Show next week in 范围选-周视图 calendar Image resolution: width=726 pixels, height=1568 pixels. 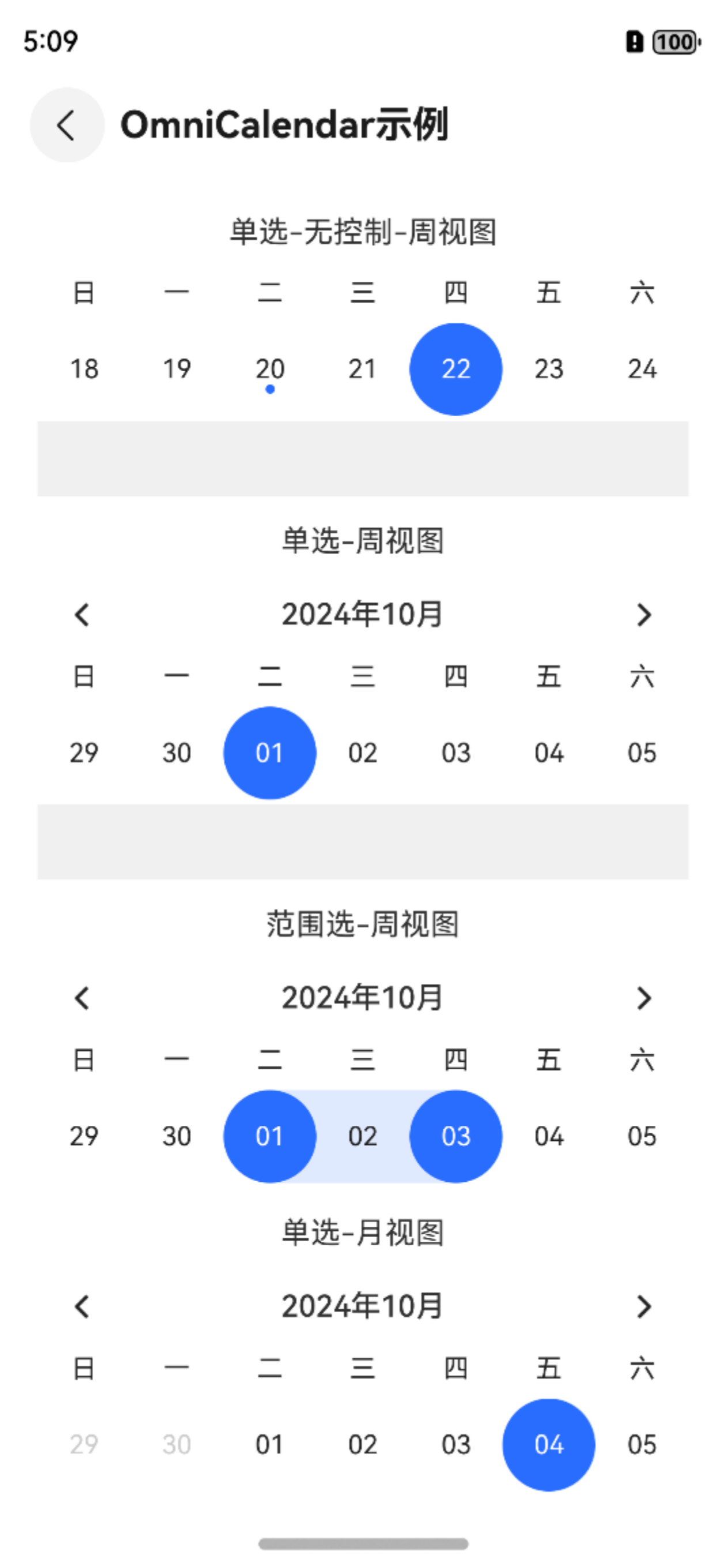[644, 998]
